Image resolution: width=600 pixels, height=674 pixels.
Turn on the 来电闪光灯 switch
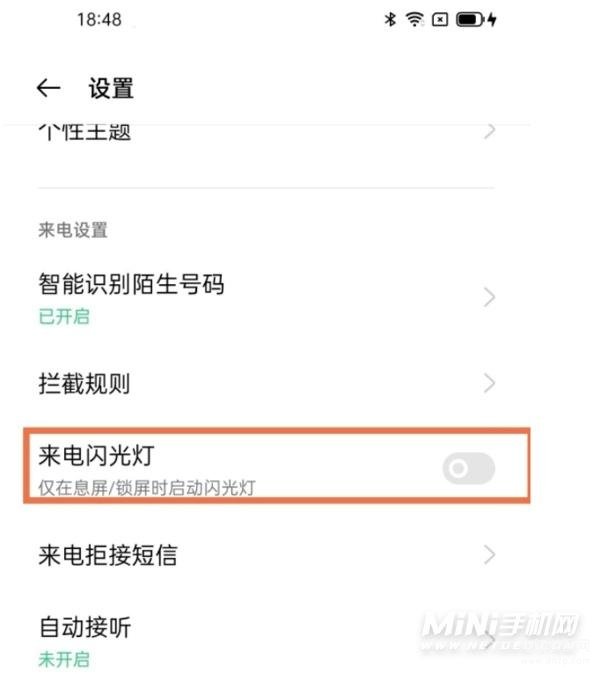[468, 468]
